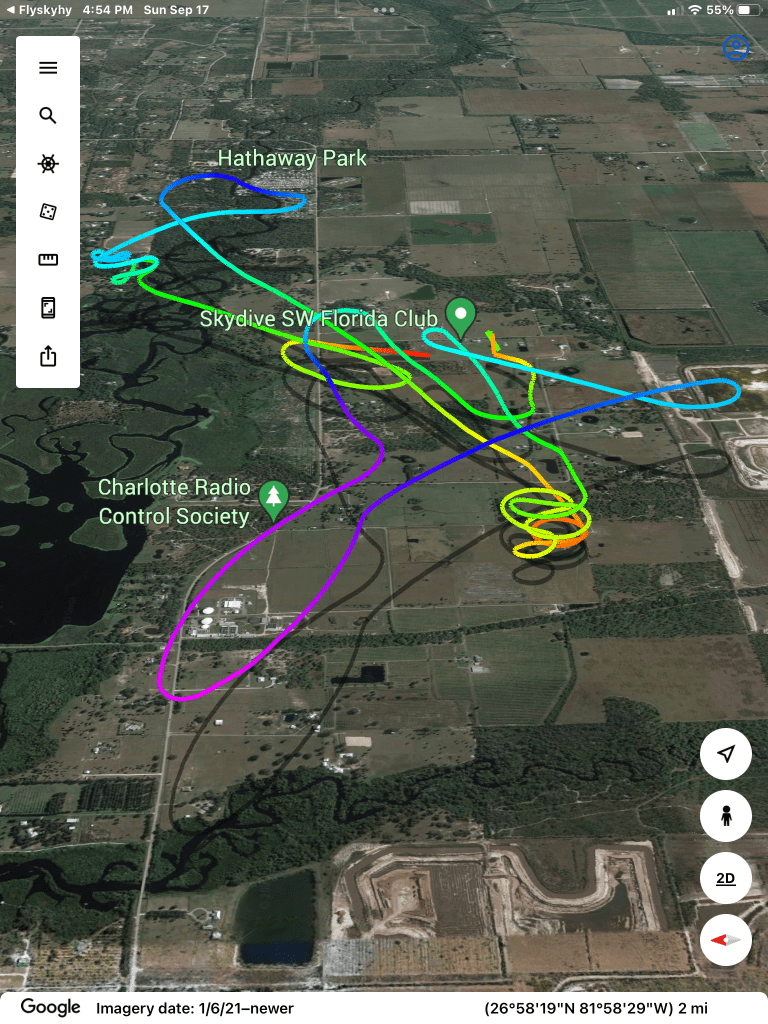768x1024 pixels.
Task: Select the measure ruler tool
Action: click(x=48, y=260)
